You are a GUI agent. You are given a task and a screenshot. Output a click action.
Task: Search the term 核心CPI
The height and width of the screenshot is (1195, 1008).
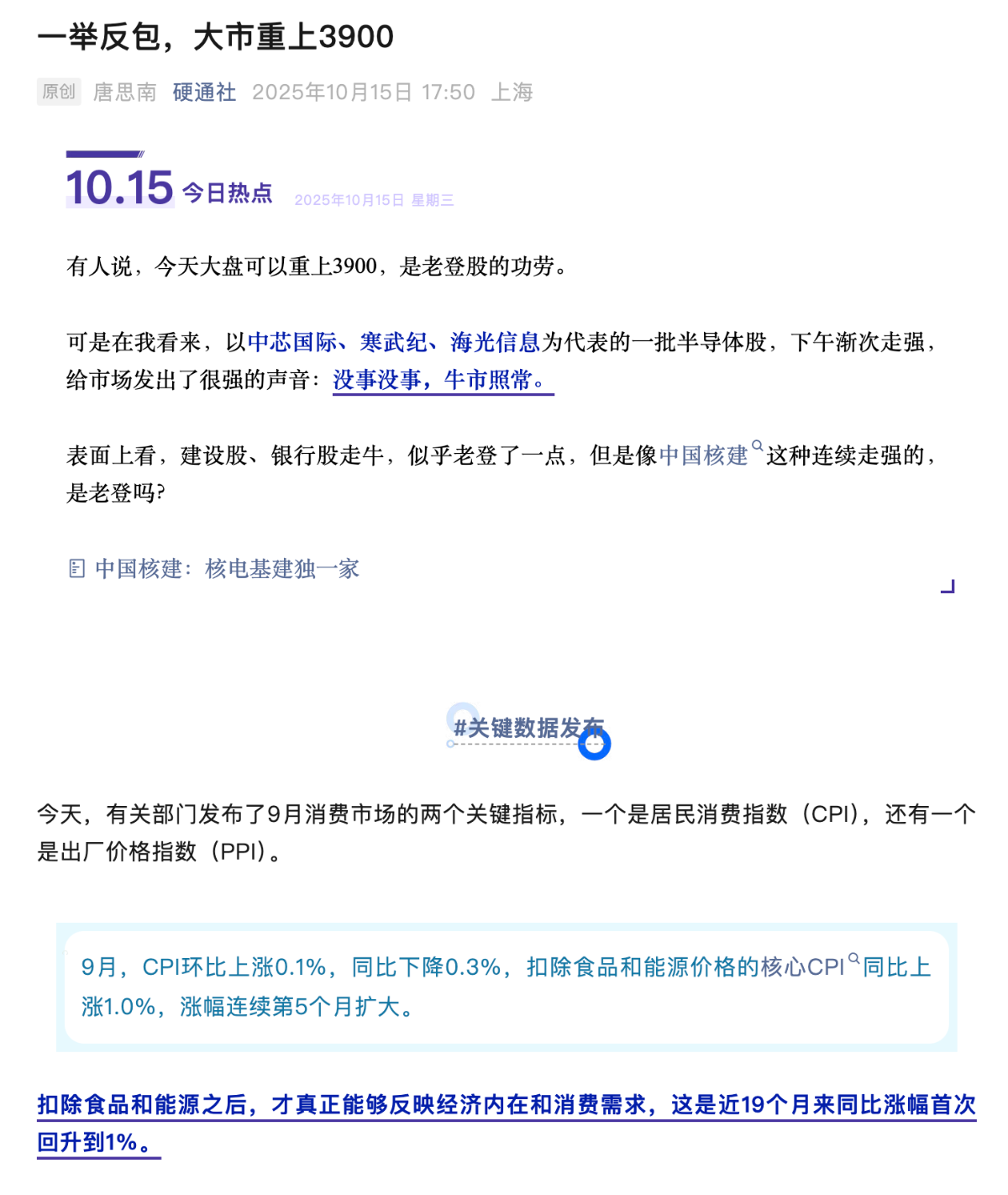click(x=826, y=967)
